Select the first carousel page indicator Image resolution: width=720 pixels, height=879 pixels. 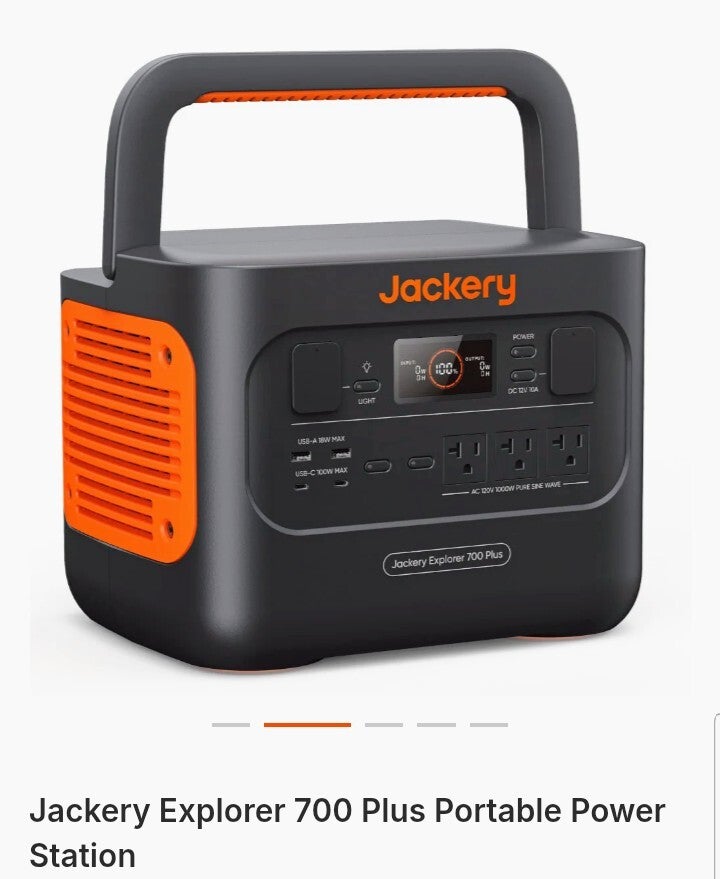click(231, 724)
